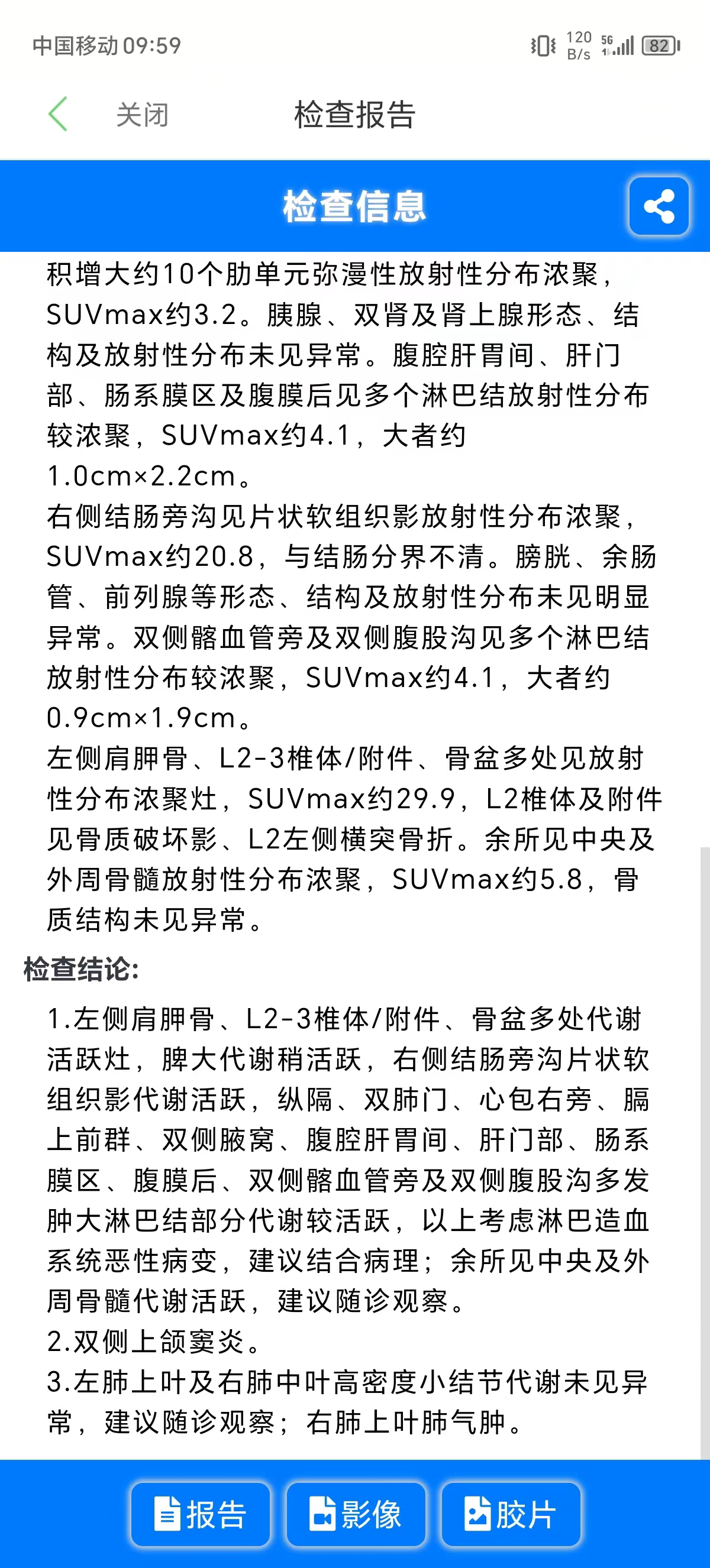Open the 报告 document view
This screenshot has width=710, height=1568.
(201, 1514)
